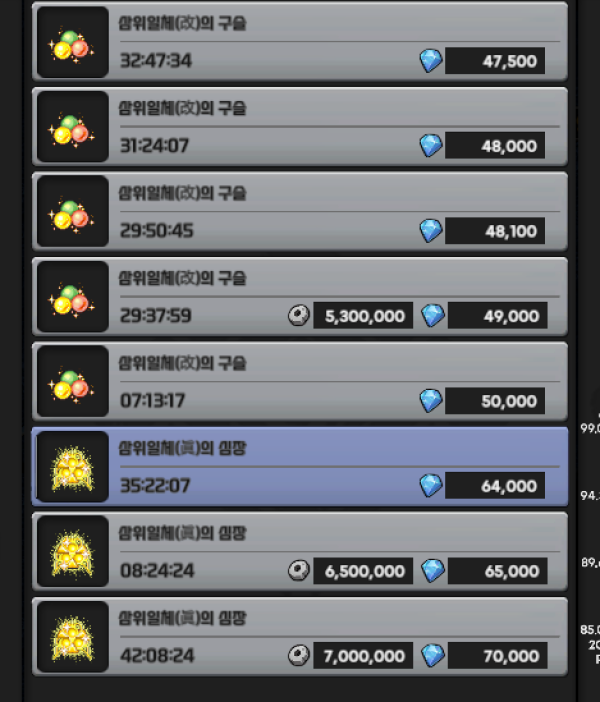Select the heart listing priced 70,000 gems
Screen dimensions: 600x702
300,637
